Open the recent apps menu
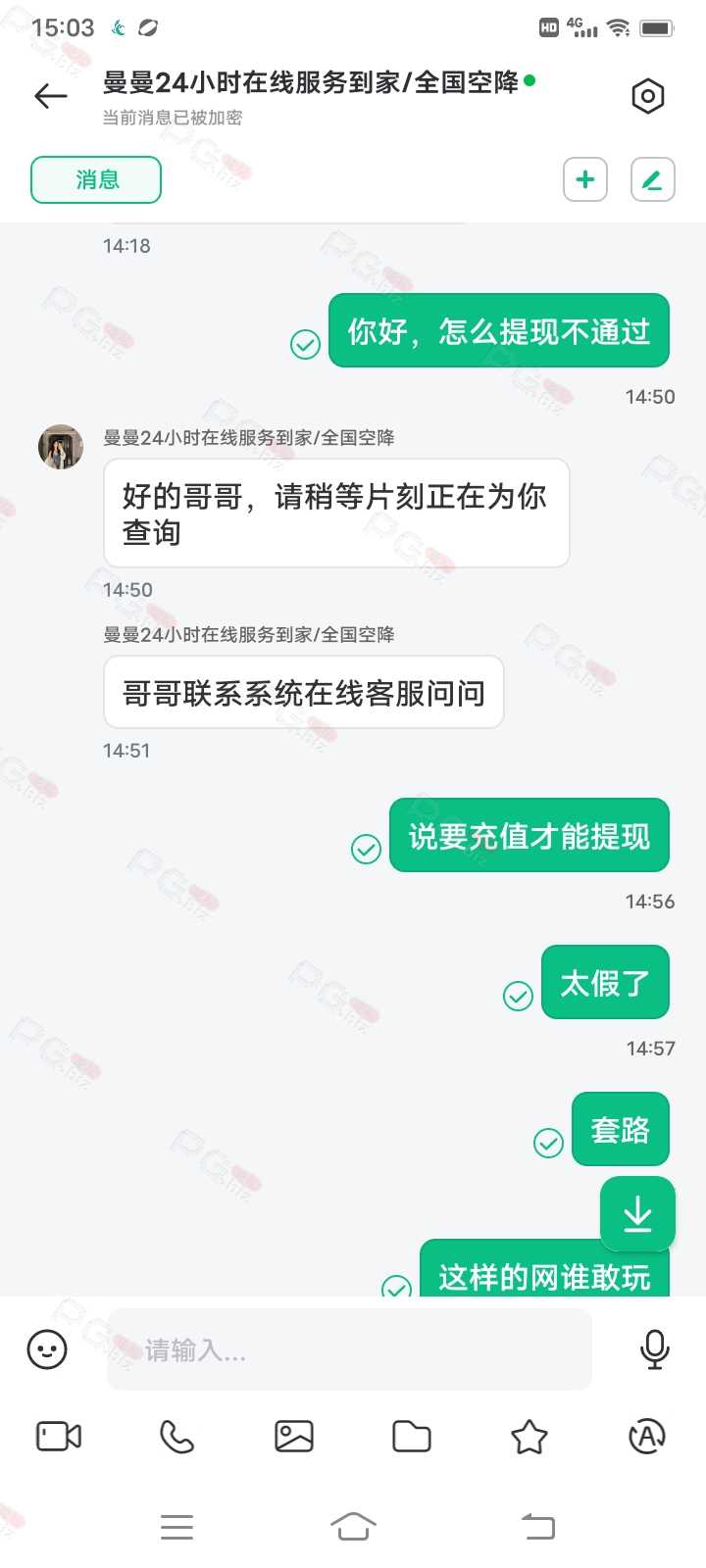Screen dimensions: 706x1568 click(x=176, y=1527)
